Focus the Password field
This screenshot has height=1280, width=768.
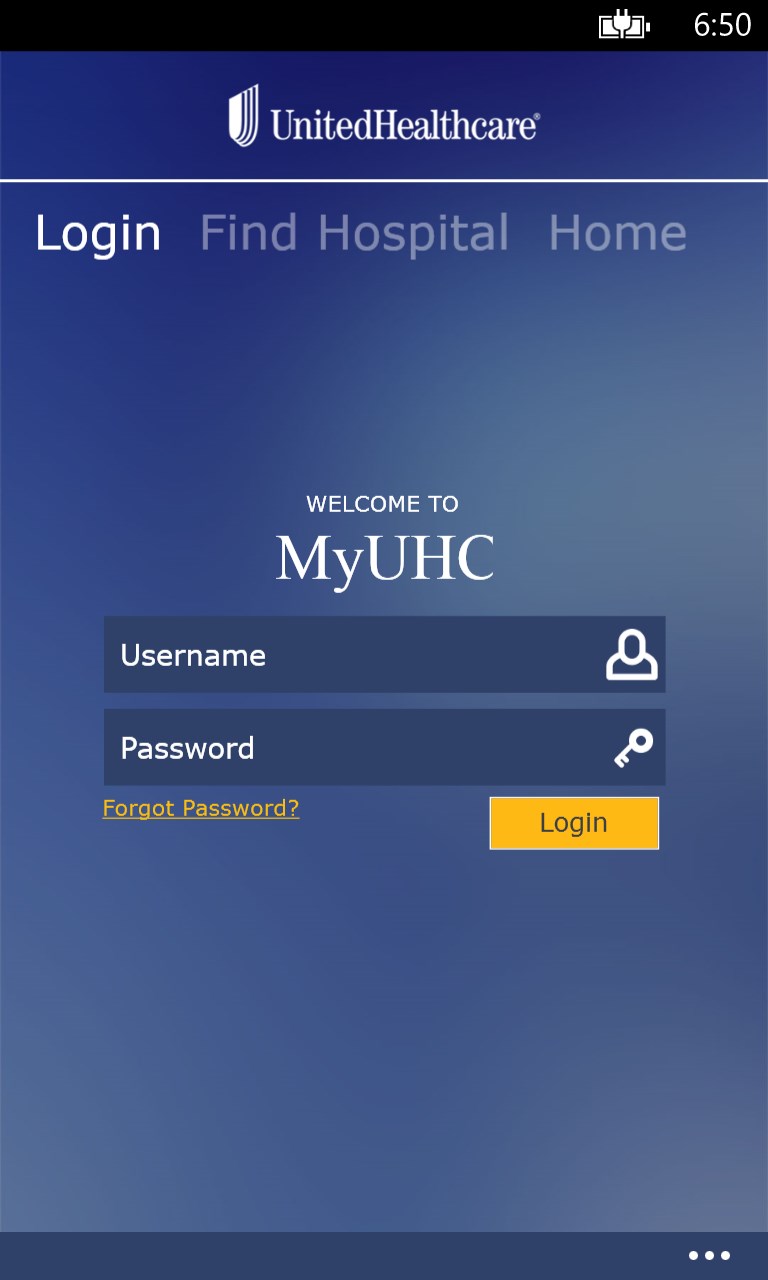point(350,748)
